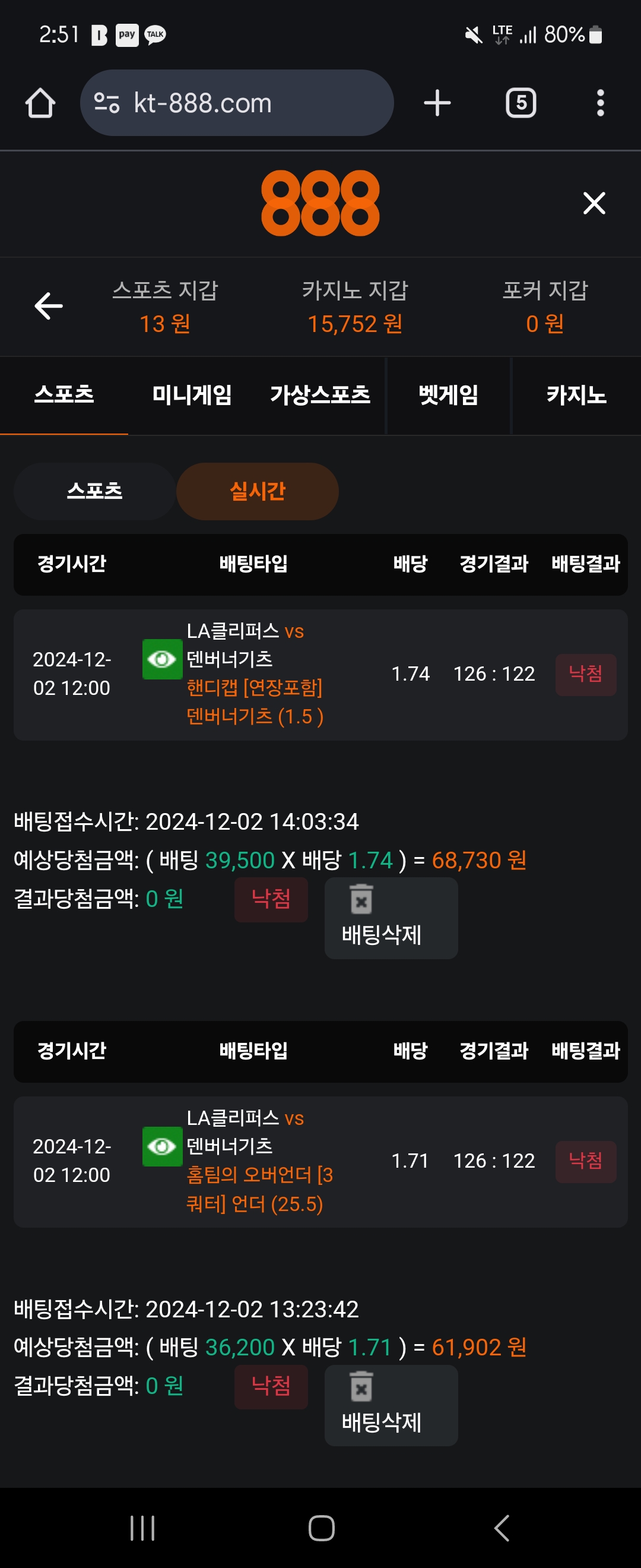This screenshot has height=1568, width=641.
Task: Close the 888 panel with X
Action: coord(594,203)
